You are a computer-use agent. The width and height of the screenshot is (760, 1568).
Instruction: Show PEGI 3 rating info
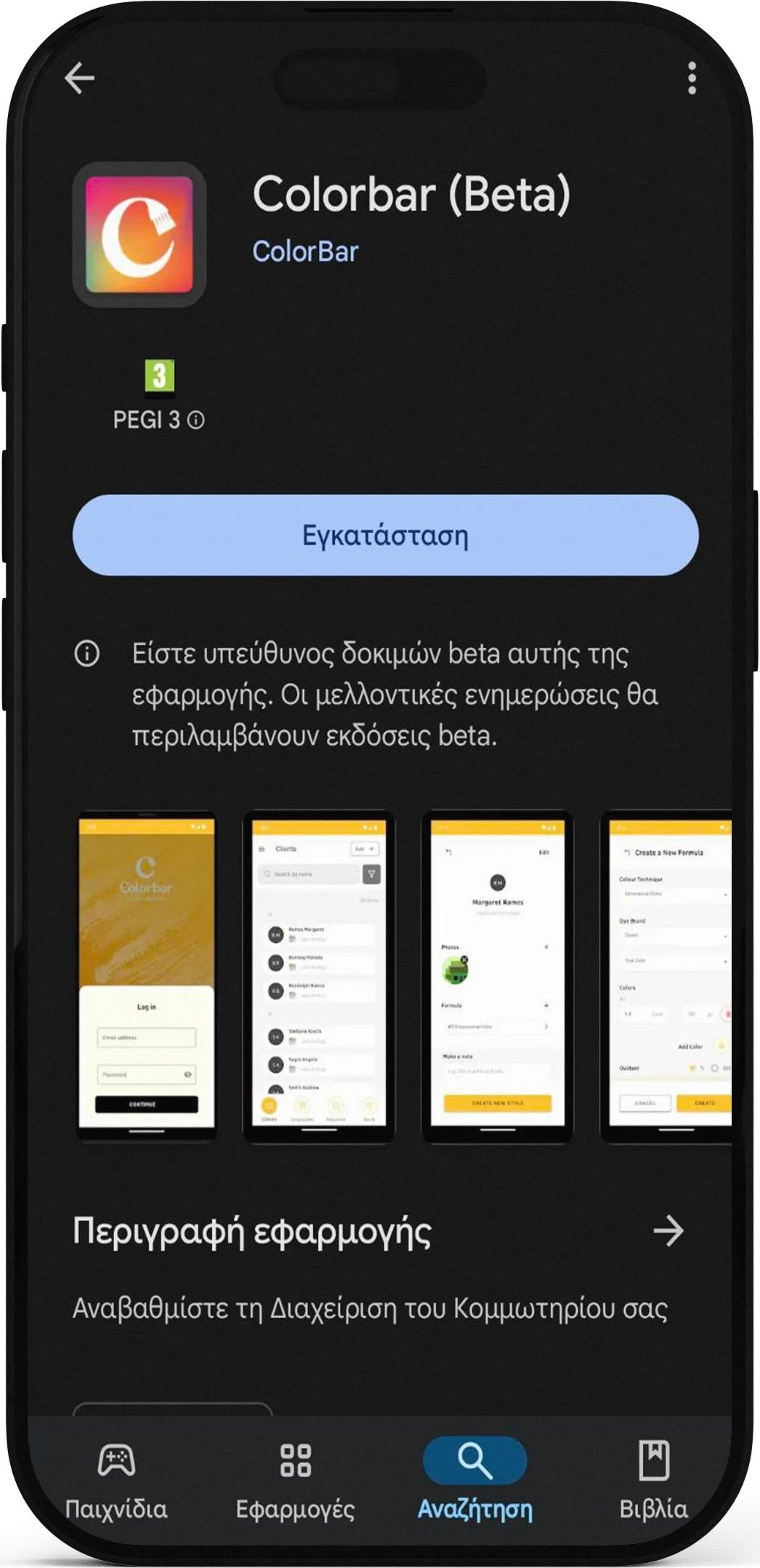[x=196, y=420]
